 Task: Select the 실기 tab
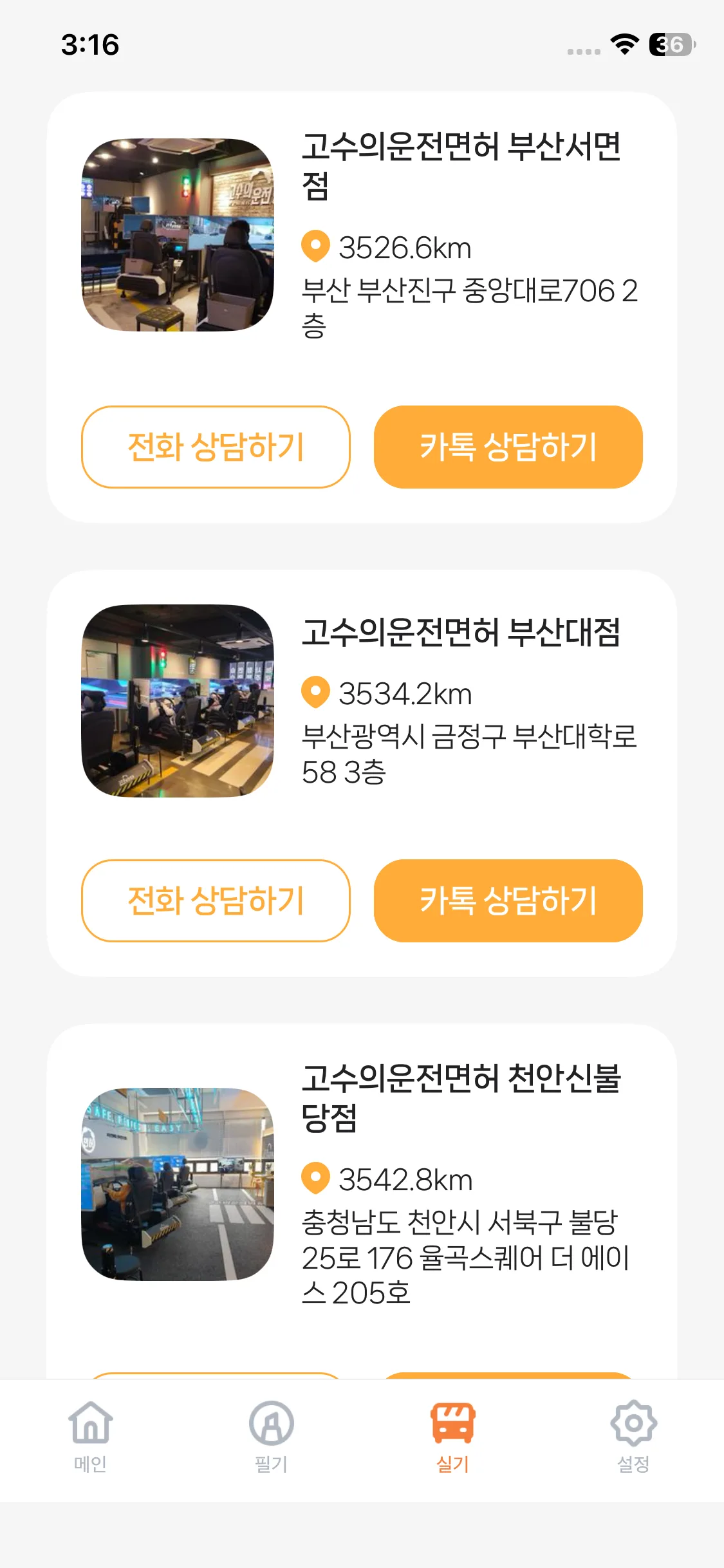click(x=452, y=1436)
